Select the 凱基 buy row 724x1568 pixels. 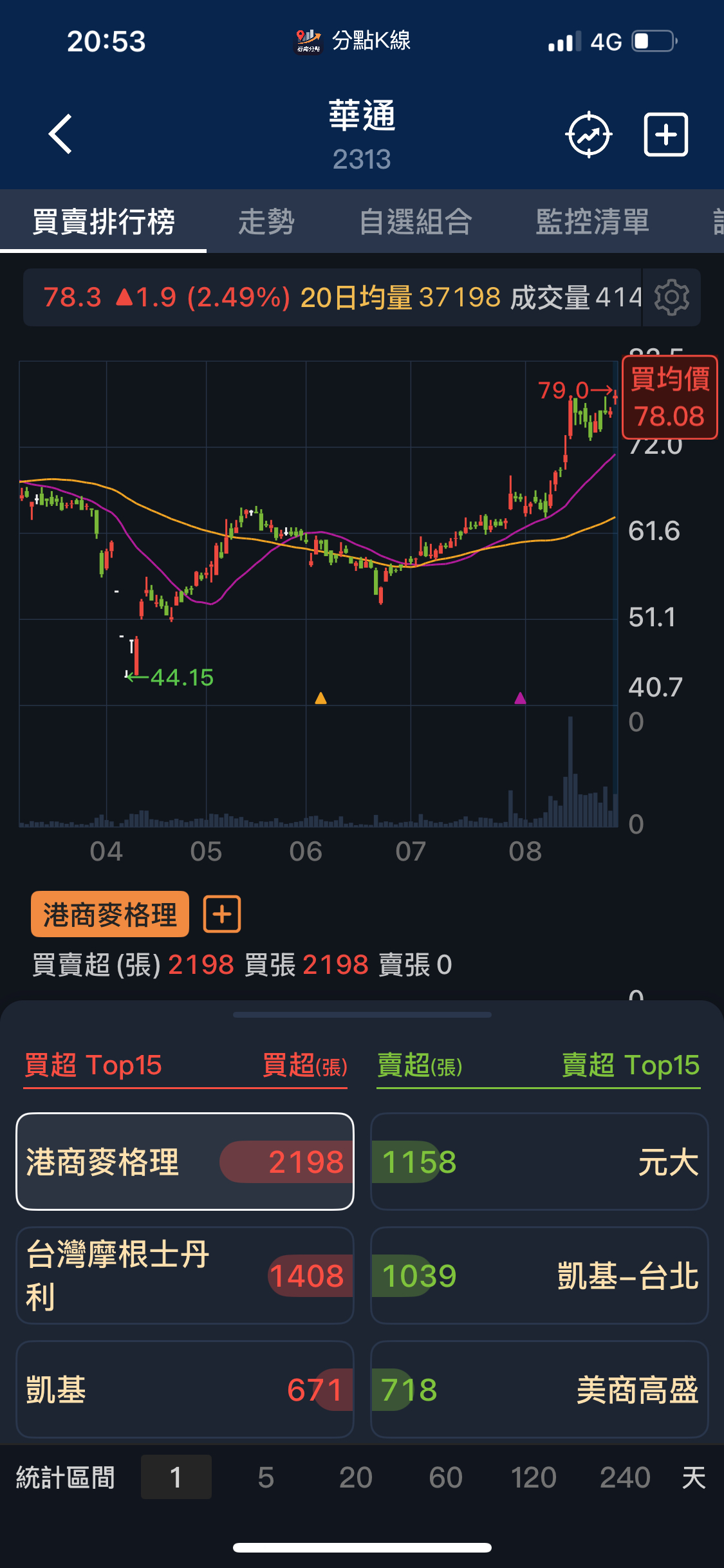point(185,1389)
